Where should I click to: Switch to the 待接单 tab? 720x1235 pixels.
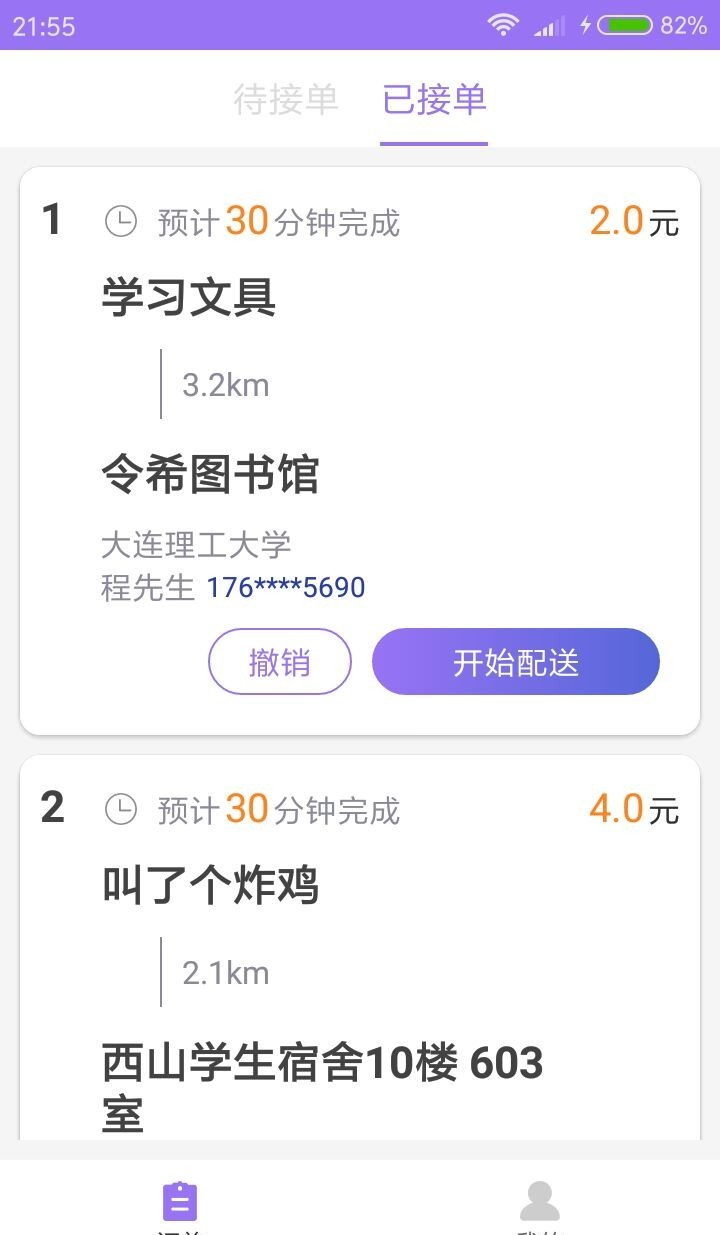(287, 100)
